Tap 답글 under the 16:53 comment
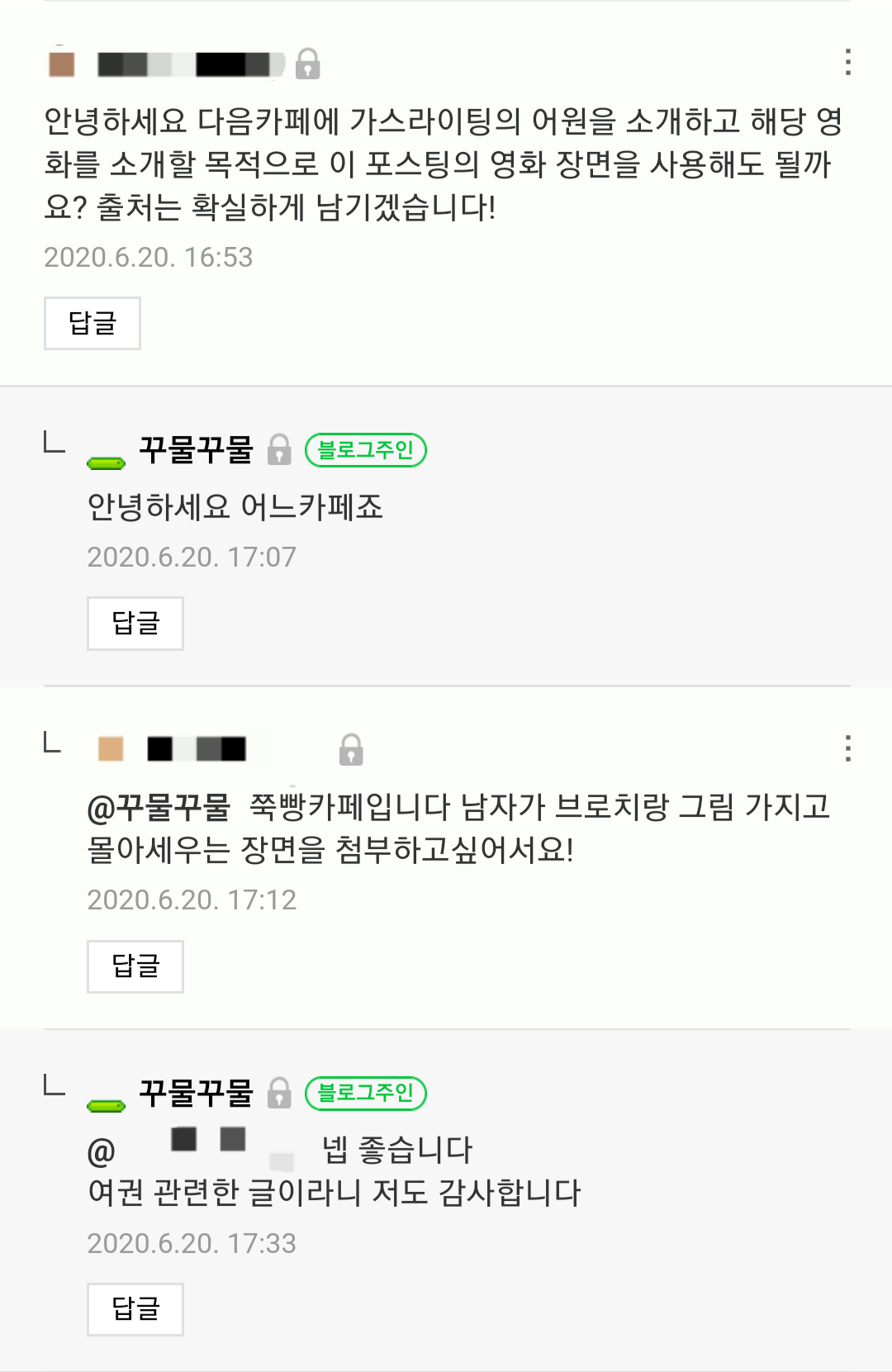Image resolution: width=892 pixels, height=1372 pixels. click(93, 323)
